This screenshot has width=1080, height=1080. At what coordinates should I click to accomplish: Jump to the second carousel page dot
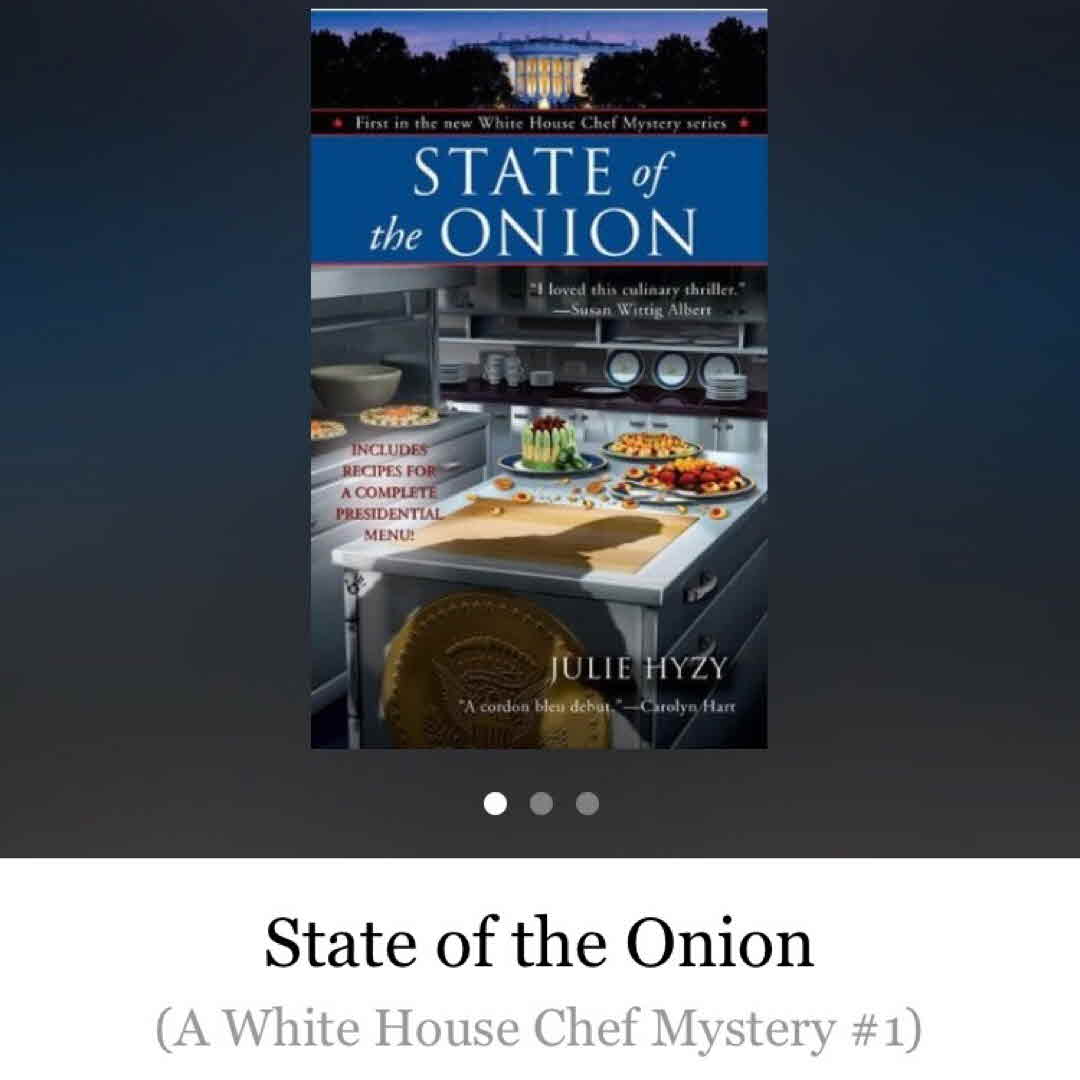point(541,804)
